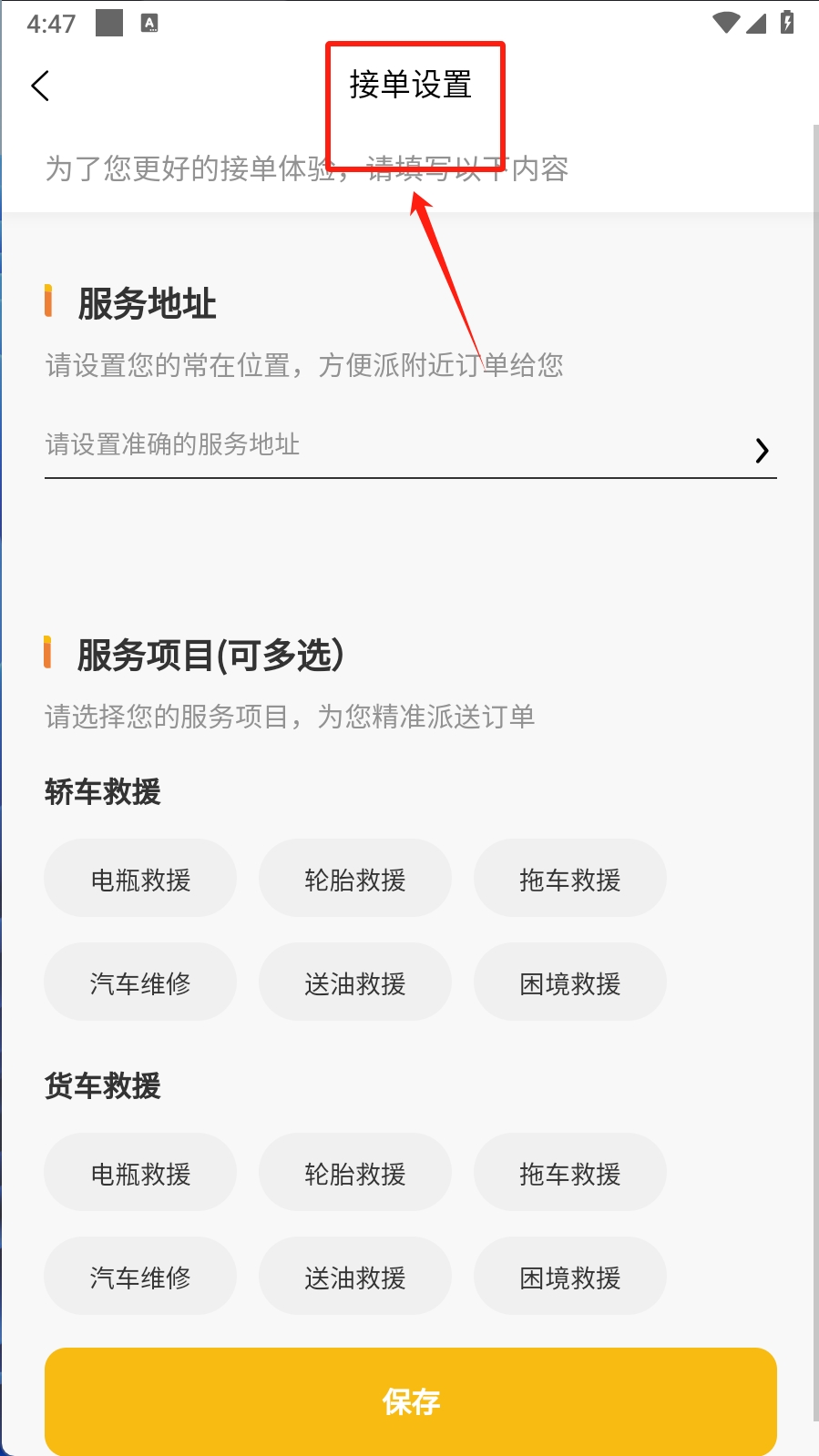Select 电瓶救援 under 轿车救援
The height and width of the screenshot is (1456, 819).
coord(140,879)
